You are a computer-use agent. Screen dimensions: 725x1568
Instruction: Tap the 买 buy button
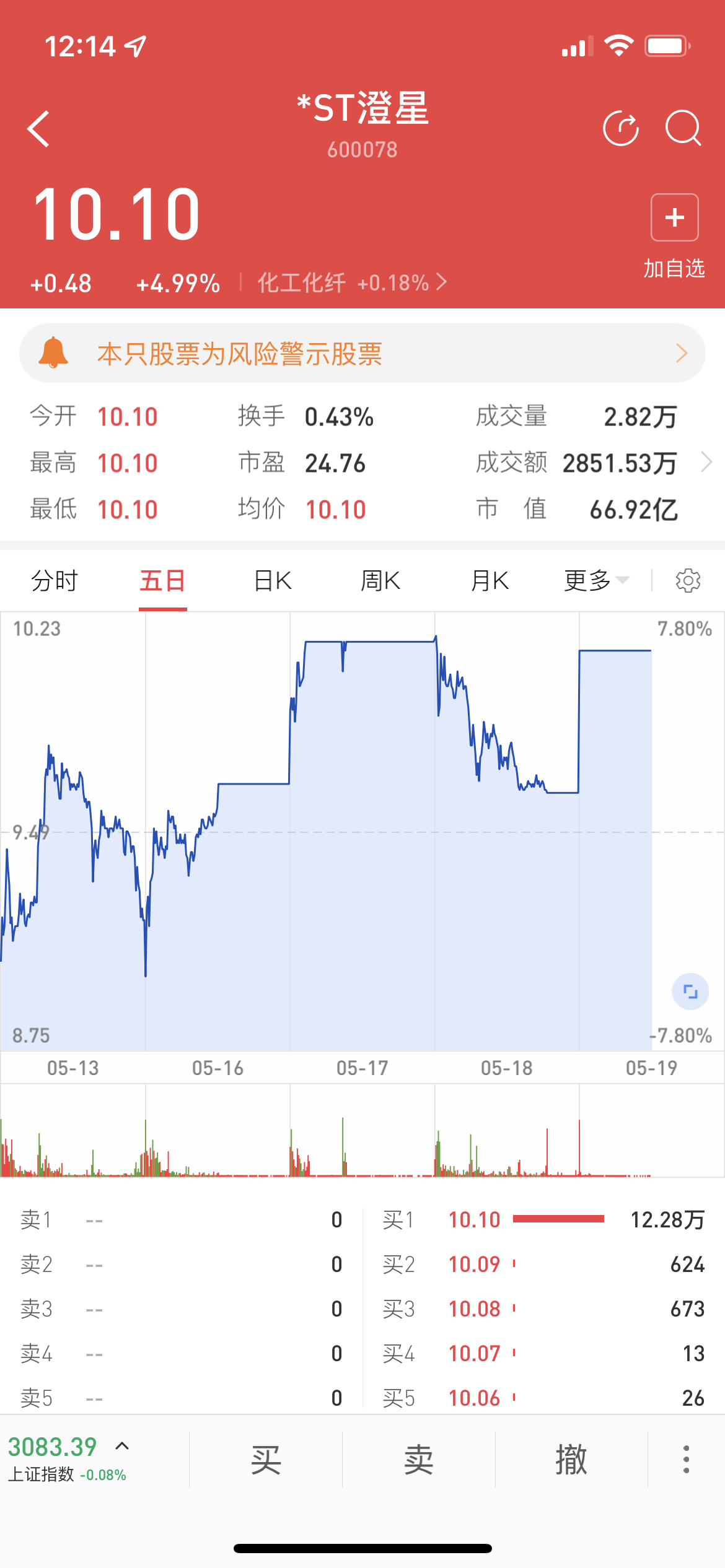pos(266,1460)
